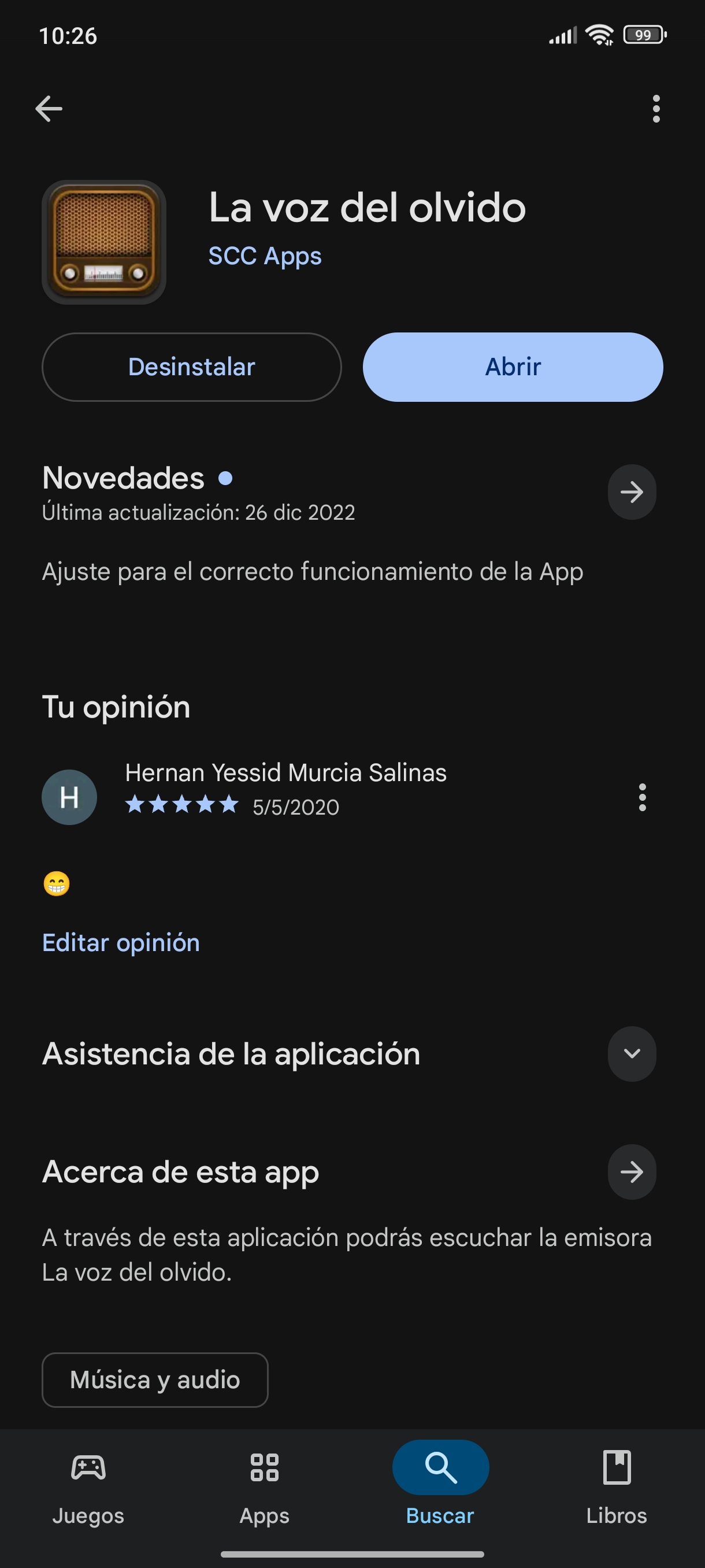Expand Asistencia de la aplicación section

click(x=632, y=1055)
